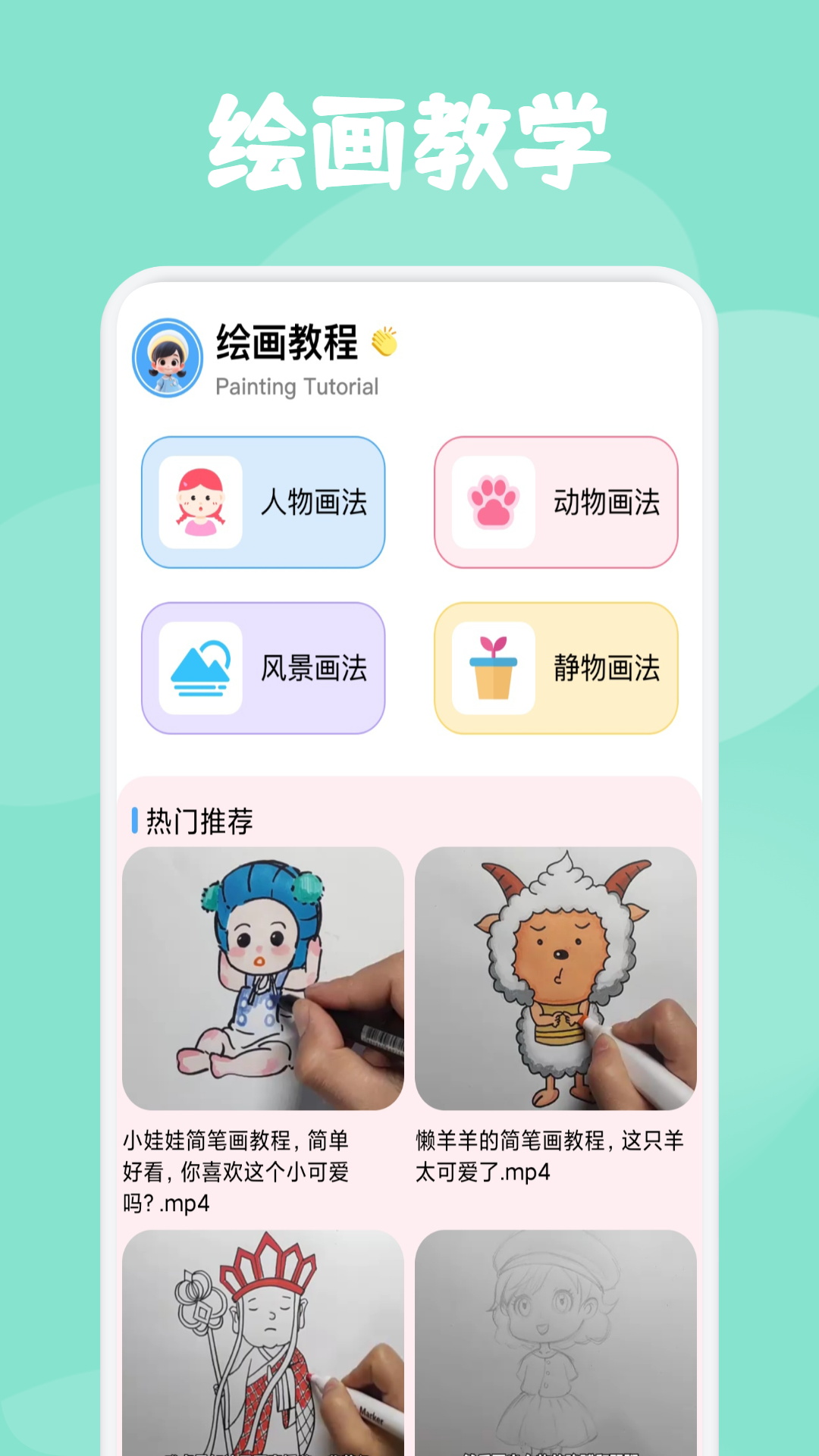Open the 动物画法 category card
The height and width of the screenshot is (1456, 819).
click(x=557, y=500)
